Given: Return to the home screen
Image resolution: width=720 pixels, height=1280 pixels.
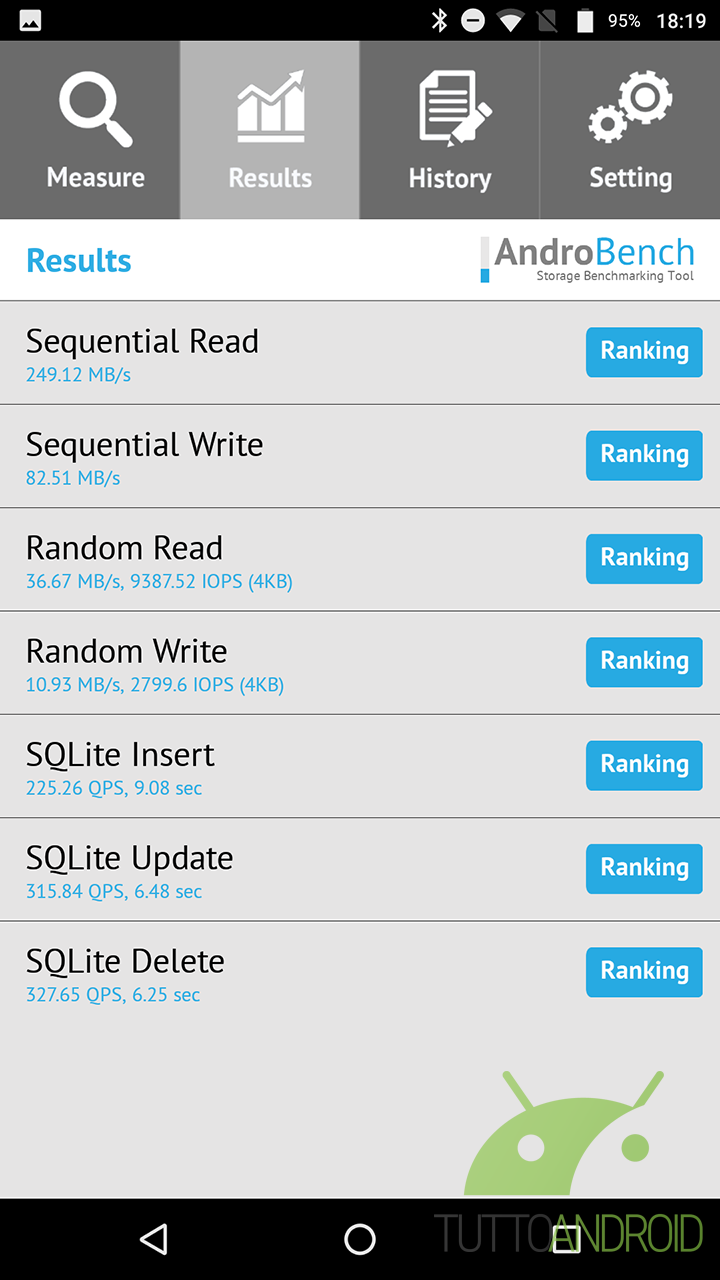Looking at the screenshot, I should click(360, 1240).
